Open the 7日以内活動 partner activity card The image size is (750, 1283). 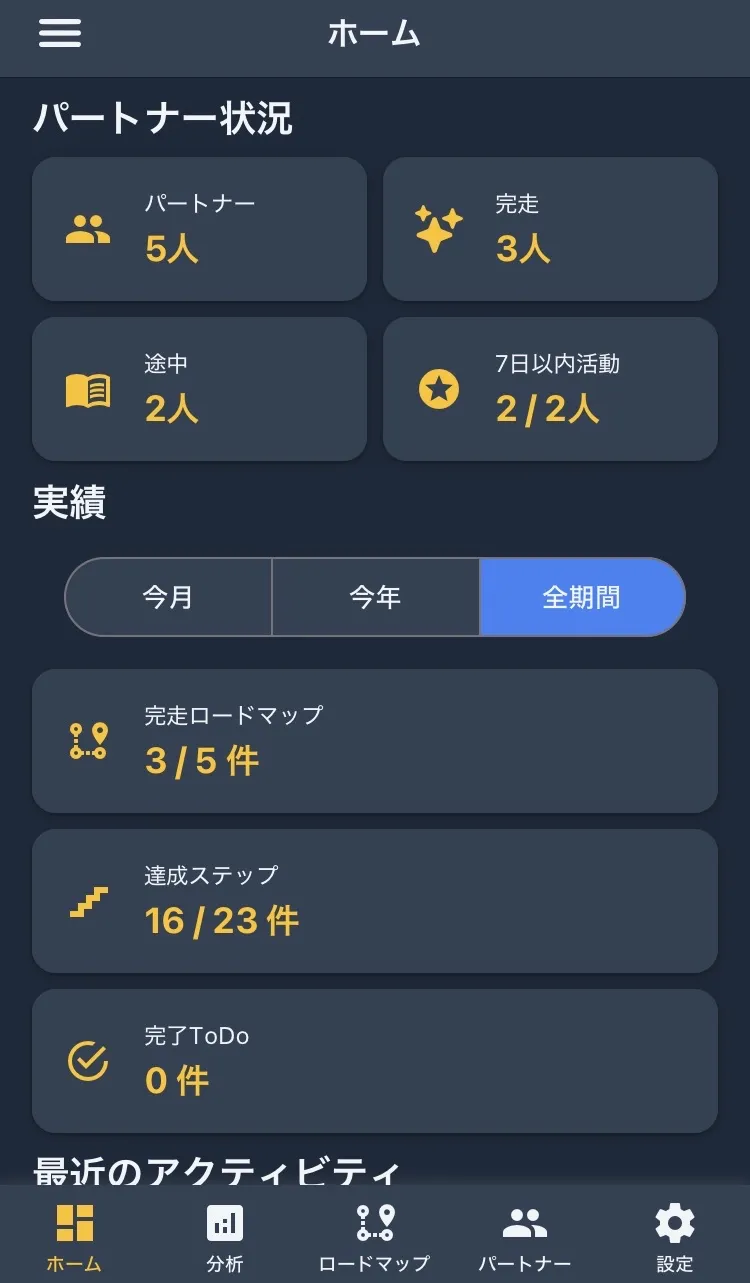550,388
